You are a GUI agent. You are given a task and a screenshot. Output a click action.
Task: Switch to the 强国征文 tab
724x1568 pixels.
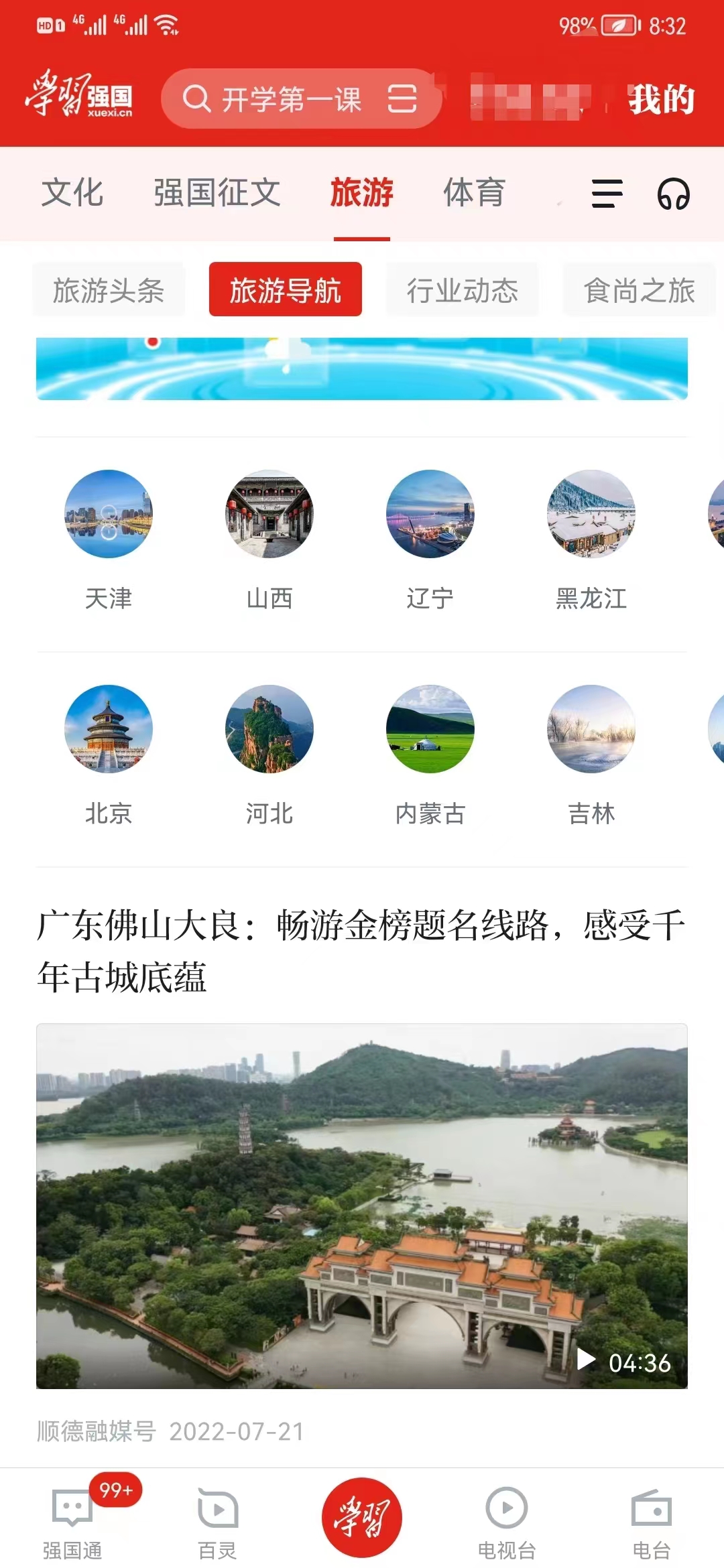217,193
